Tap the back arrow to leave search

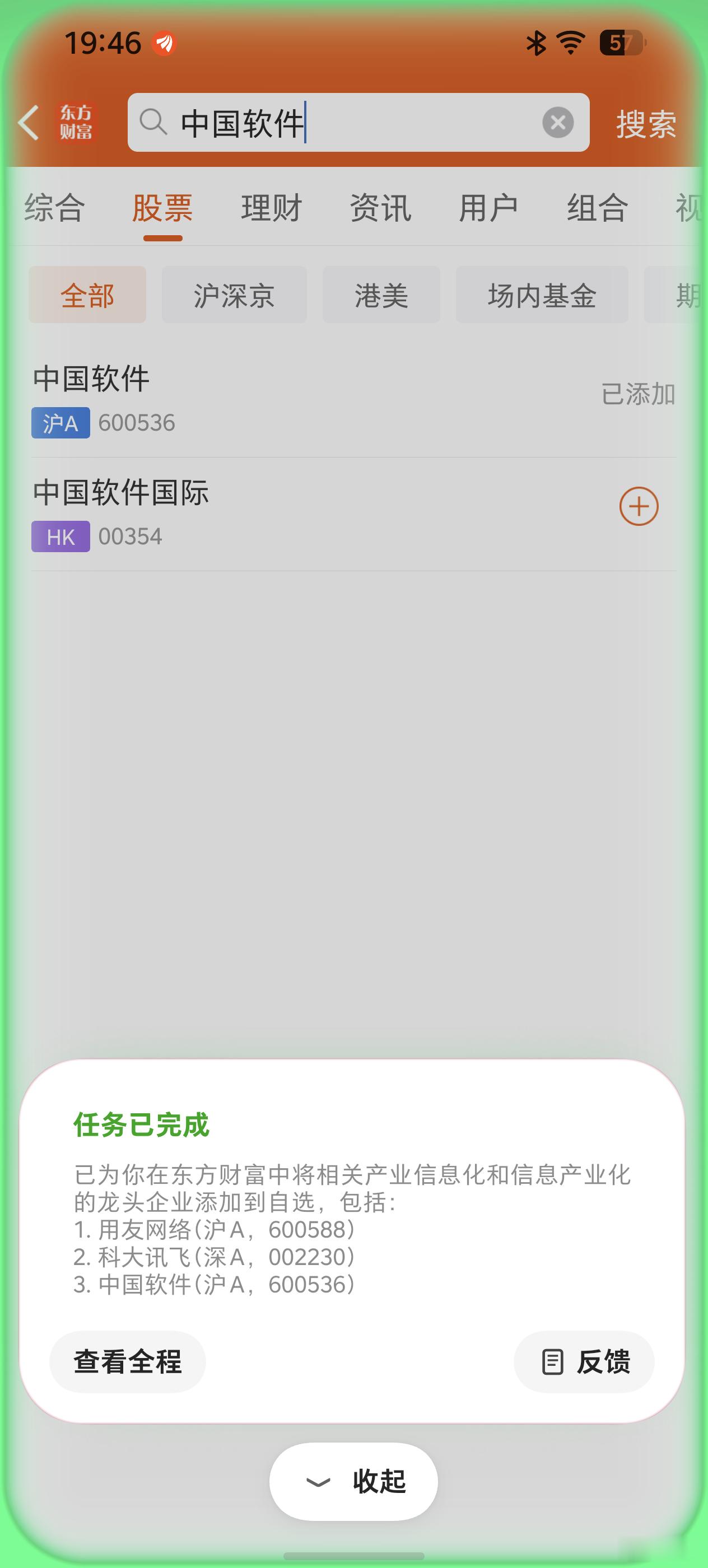pos(28,123)
